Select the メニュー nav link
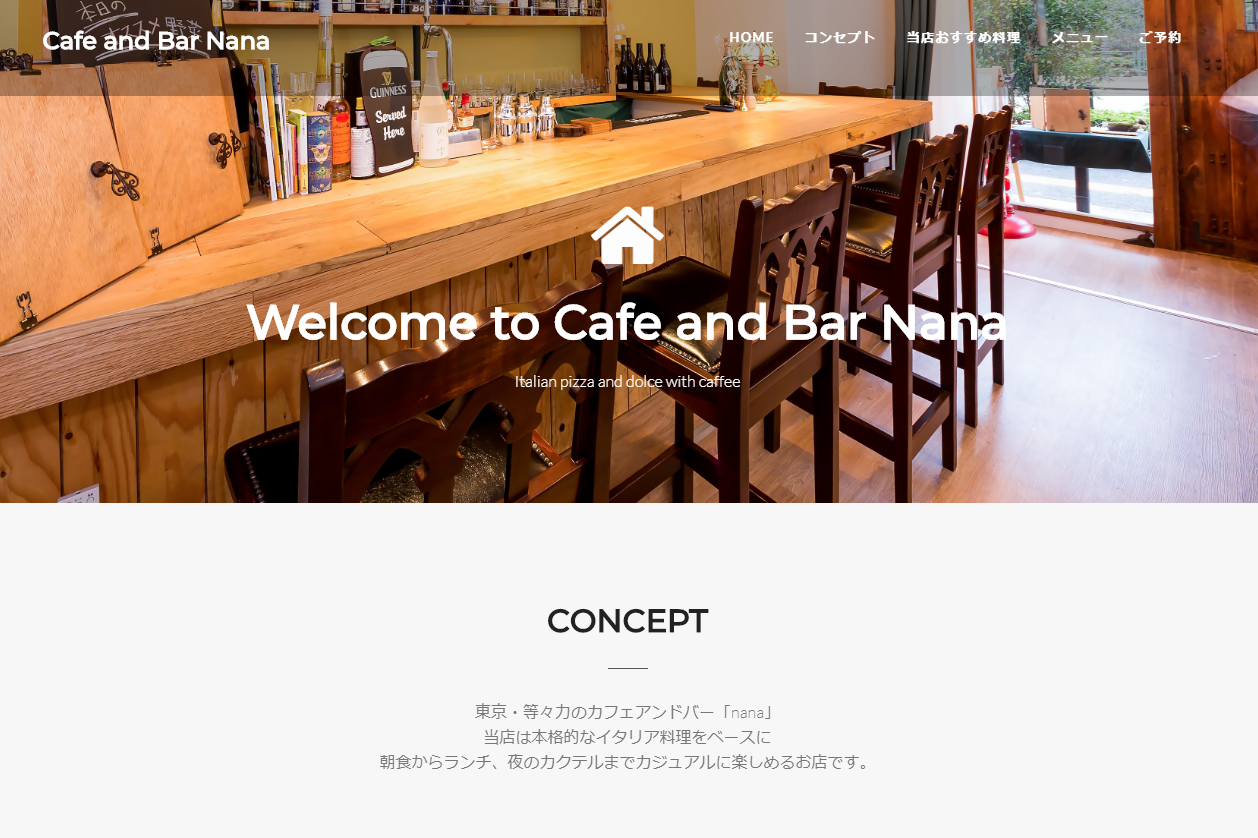Screen dimensions: 1258x838 [x=1079, y=38]
